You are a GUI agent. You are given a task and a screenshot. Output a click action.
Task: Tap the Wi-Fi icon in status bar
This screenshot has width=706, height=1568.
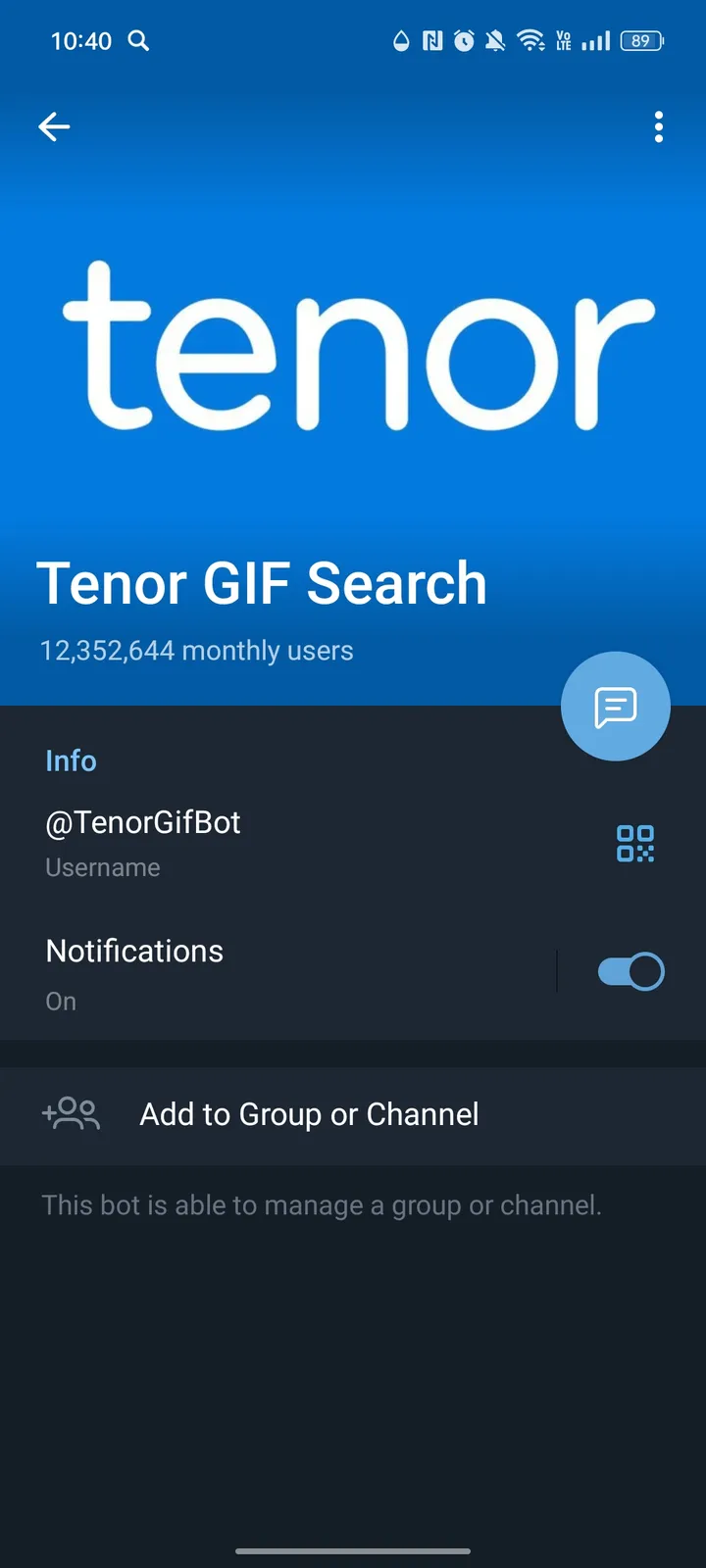pos(530,41)
